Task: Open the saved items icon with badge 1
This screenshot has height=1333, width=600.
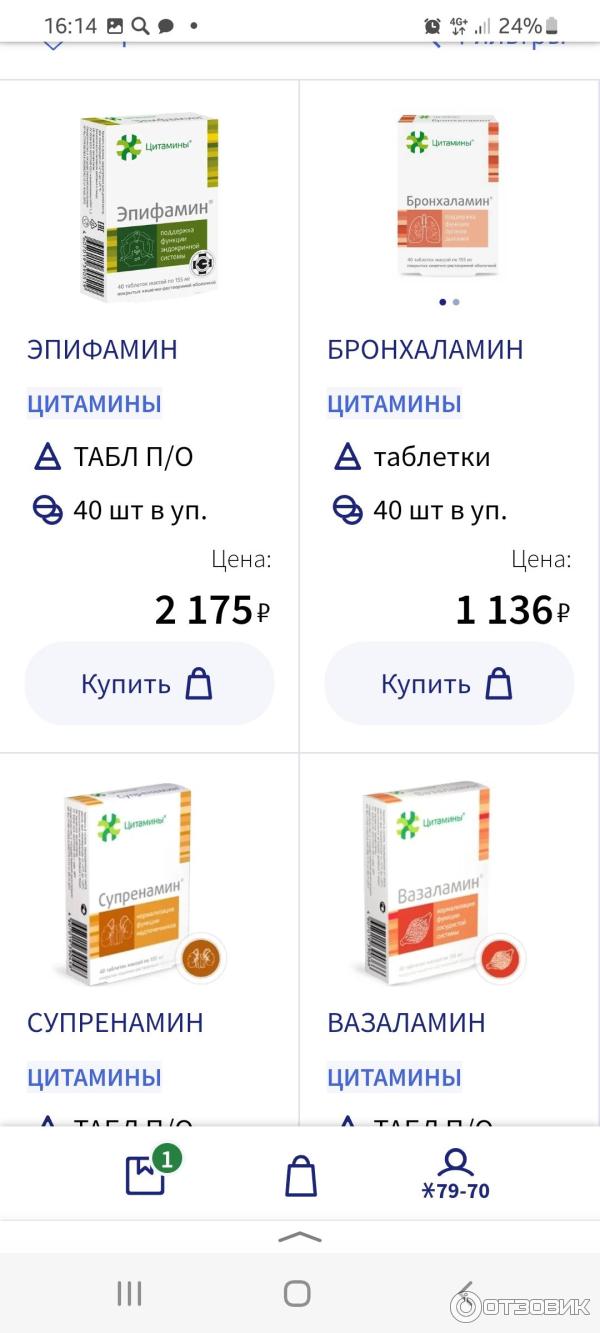Action: pyautogui.click(x=147, y=1174)
